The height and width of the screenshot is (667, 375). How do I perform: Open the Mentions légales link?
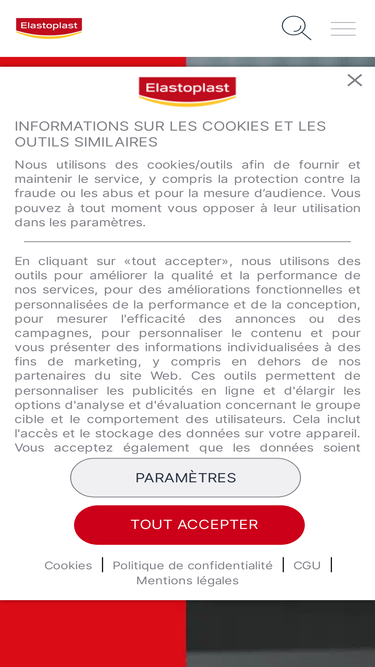tap(187, 580)
